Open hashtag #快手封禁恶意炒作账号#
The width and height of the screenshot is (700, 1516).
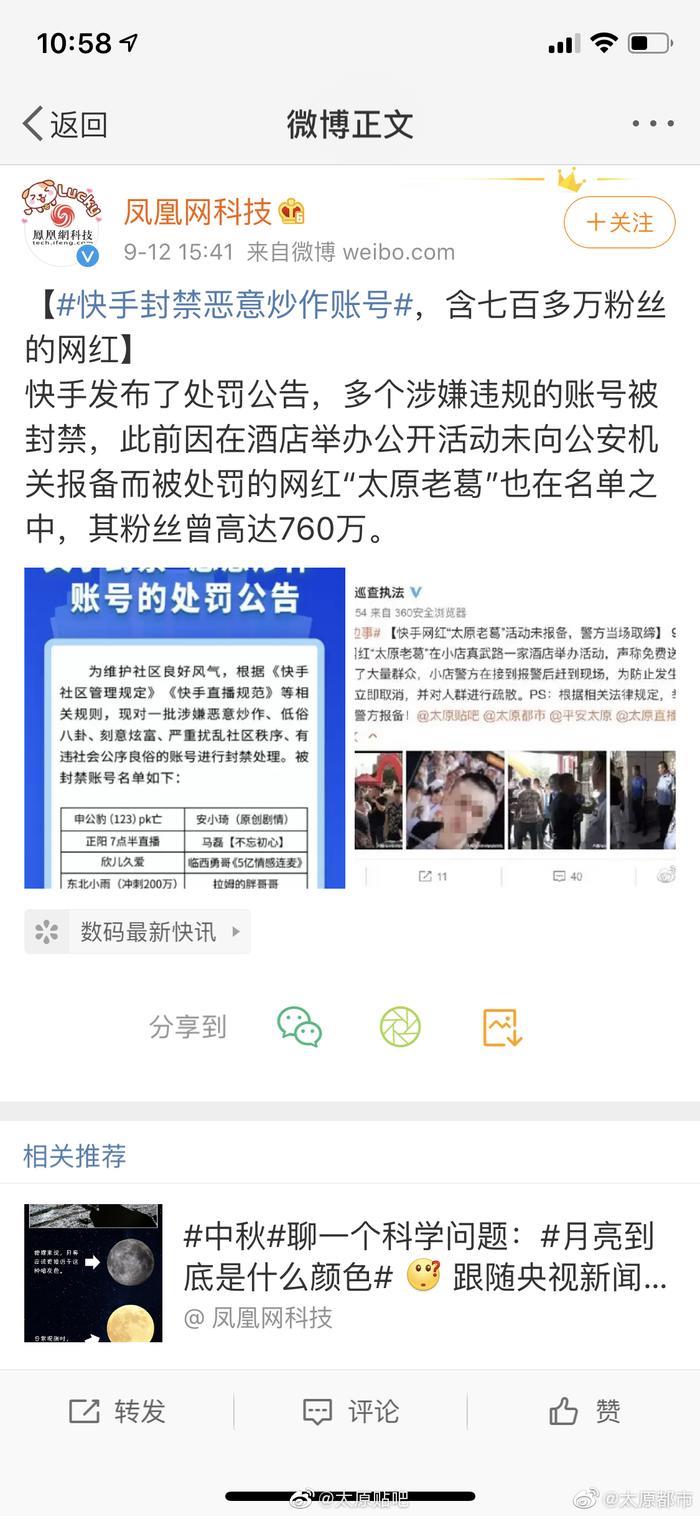click(235, 305)
